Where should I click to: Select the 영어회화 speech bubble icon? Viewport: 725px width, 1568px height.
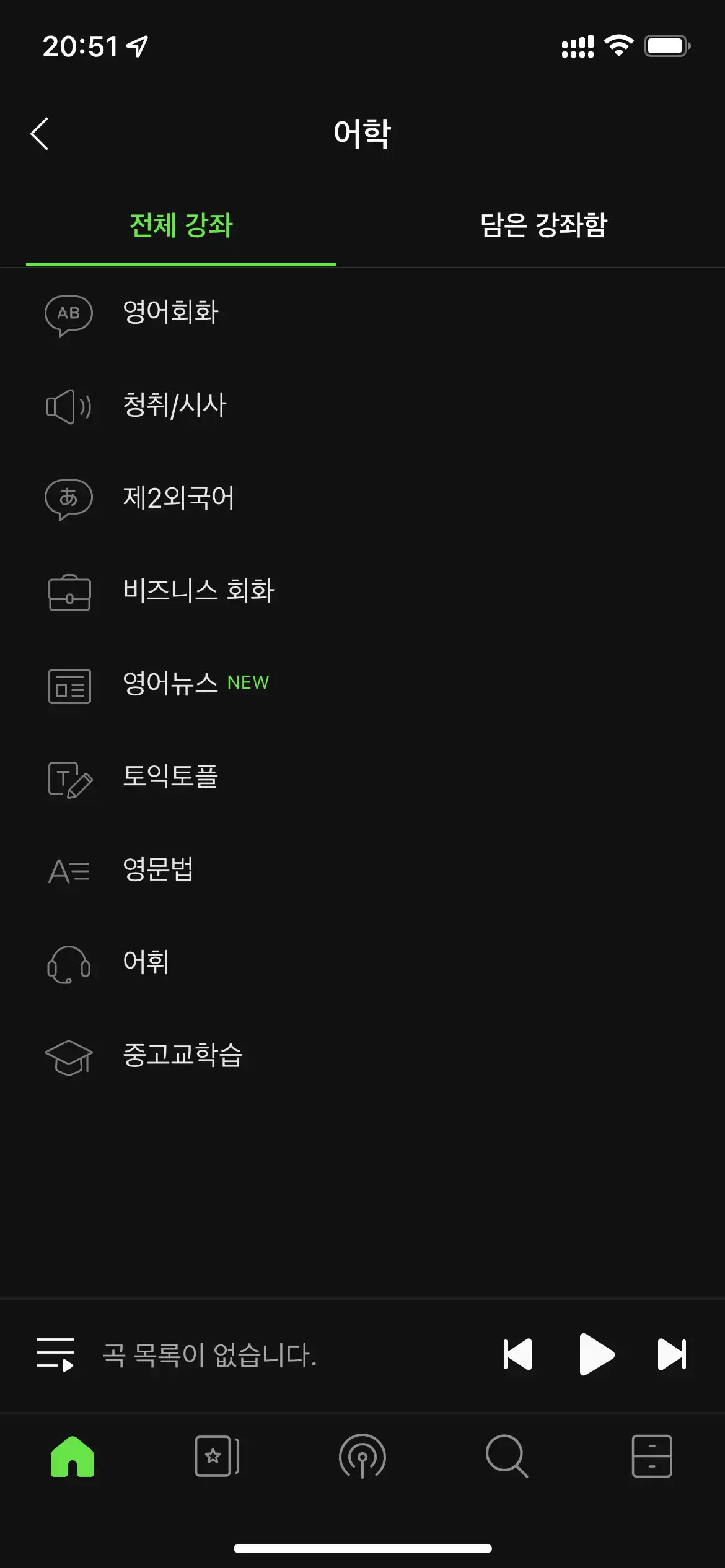pos(69,315)
